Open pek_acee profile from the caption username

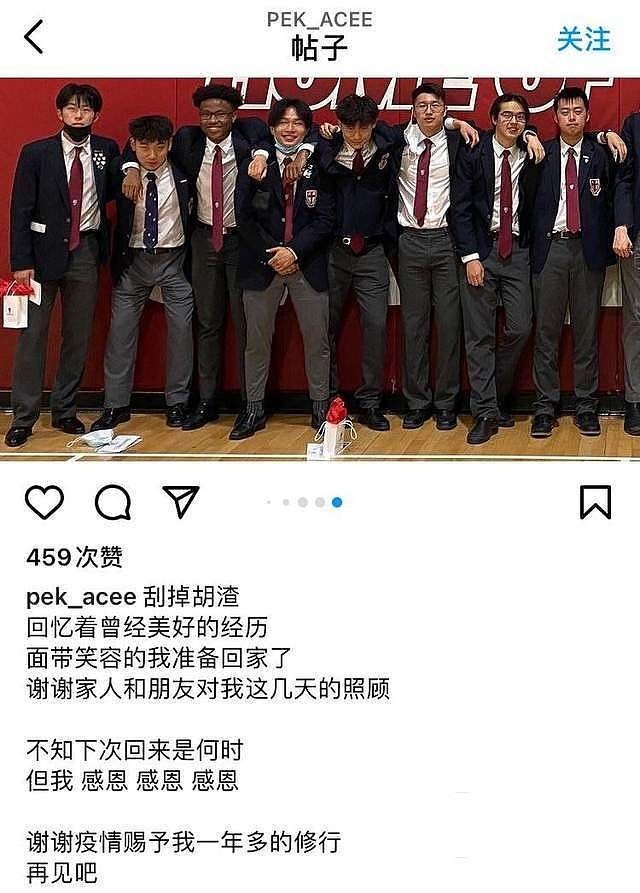pyautogui.click(x=81, y=597)
